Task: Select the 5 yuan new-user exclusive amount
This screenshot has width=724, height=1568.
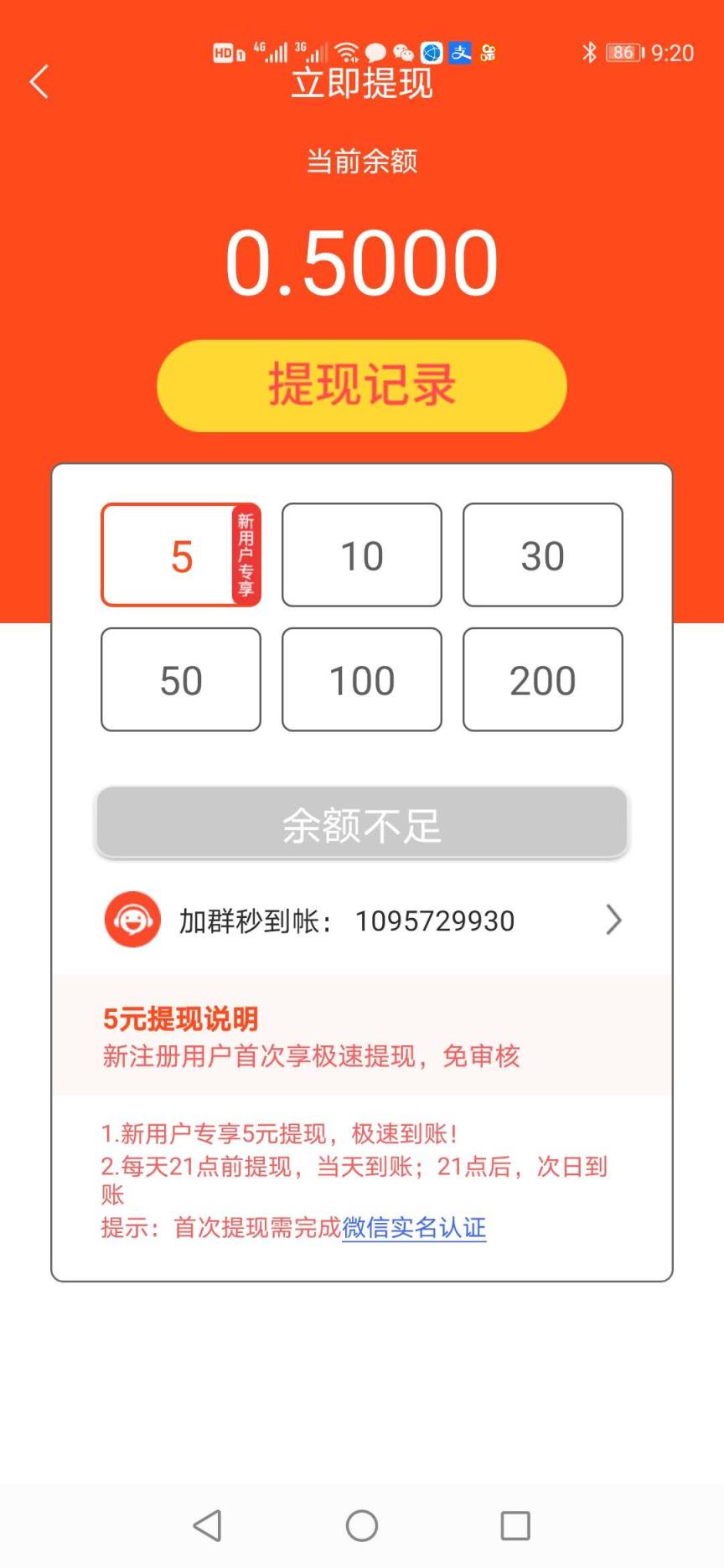Action: pyautogui.click(x=180, y=554)
